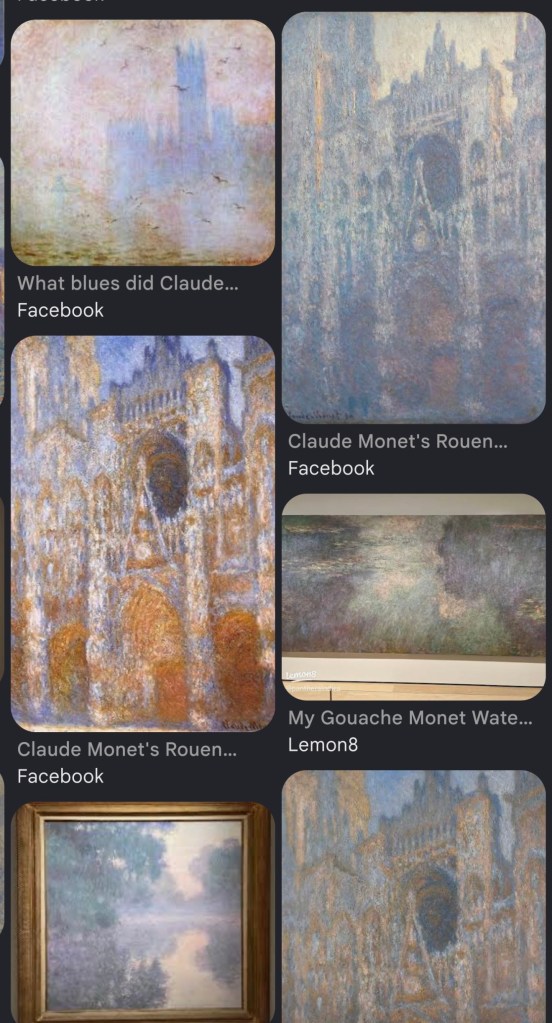Open the bottom-most Rouen Cathedral painting tile
The image size is (552, 1023).
414,896
